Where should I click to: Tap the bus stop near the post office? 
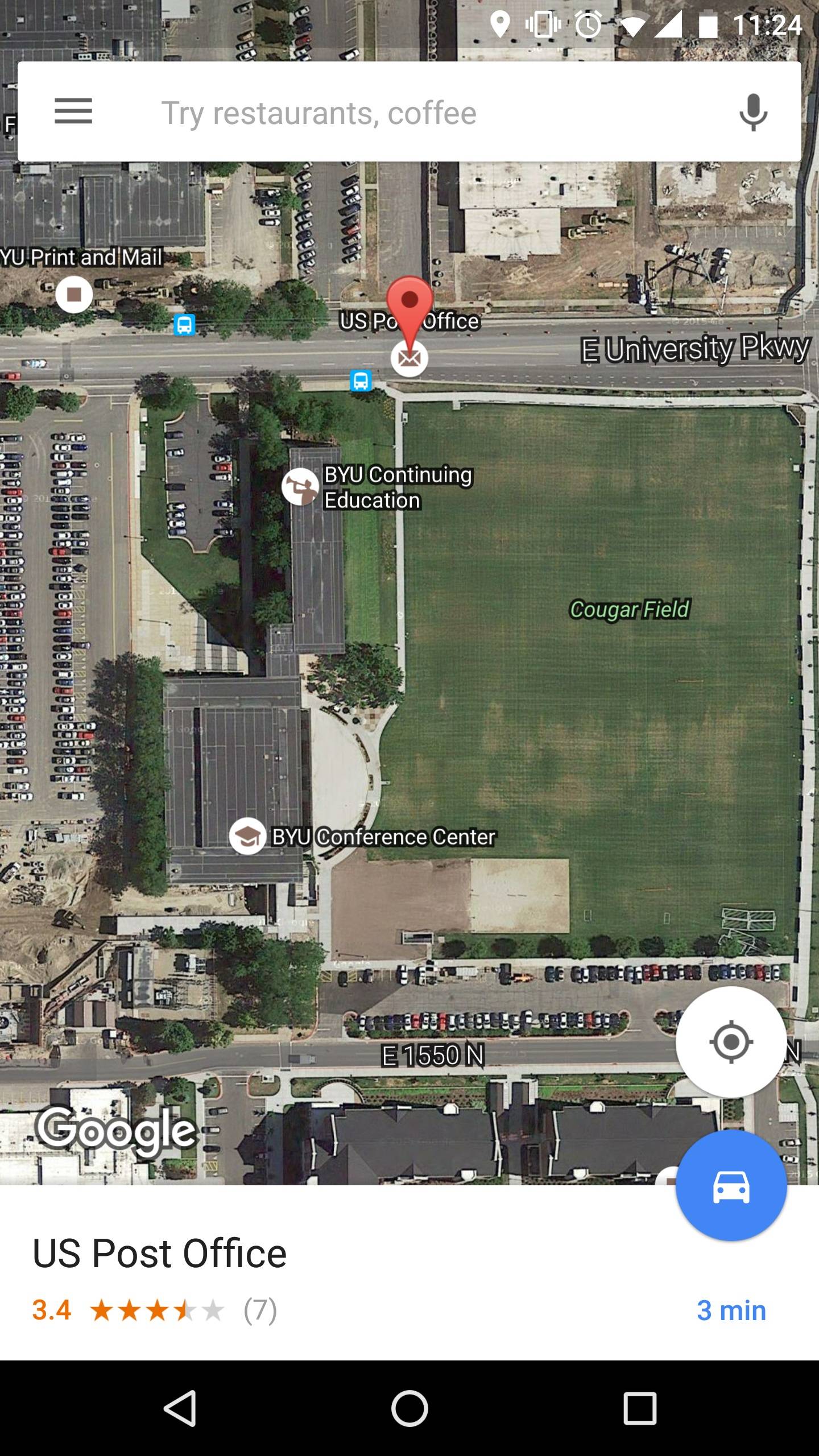tap(361, 380)
